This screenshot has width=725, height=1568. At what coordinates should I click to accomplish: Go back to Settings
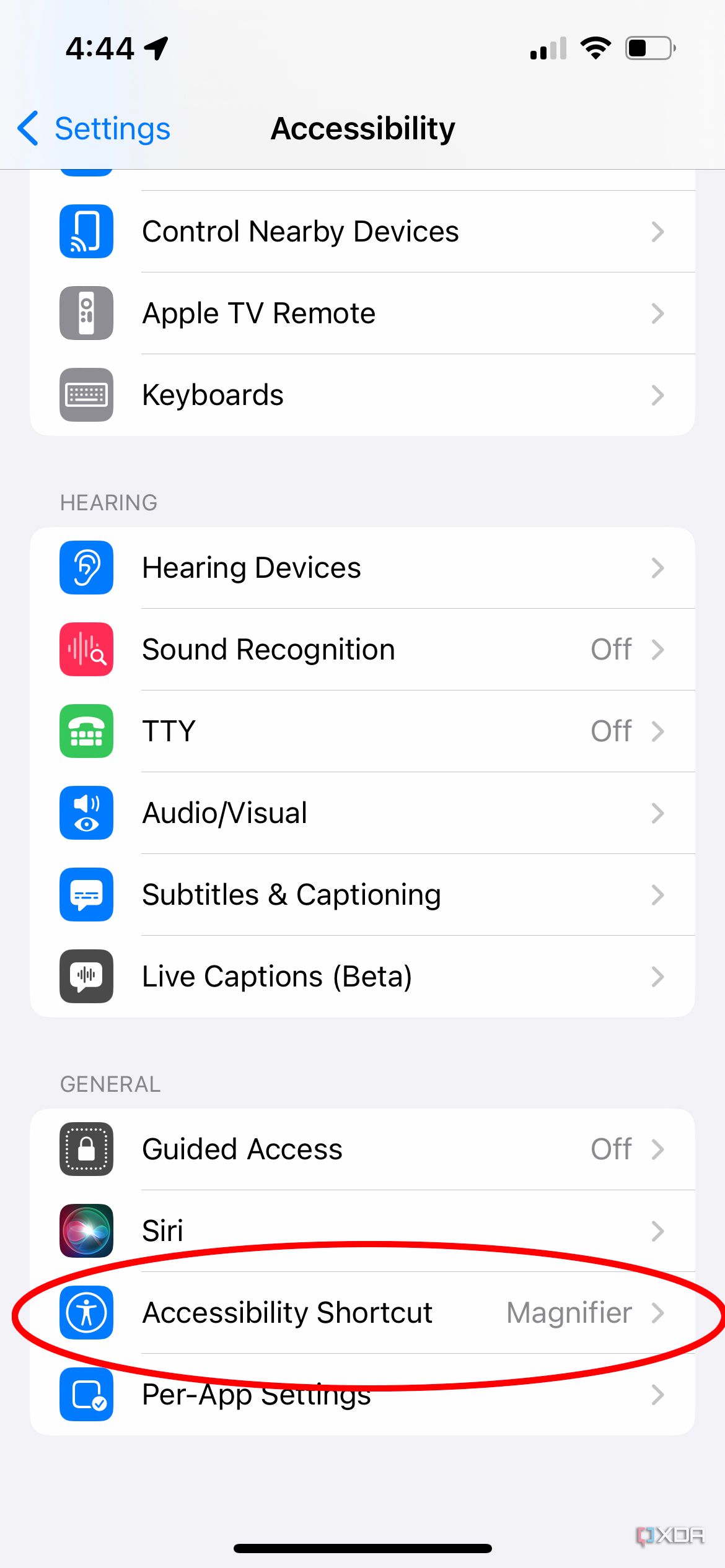coord(93,128)
